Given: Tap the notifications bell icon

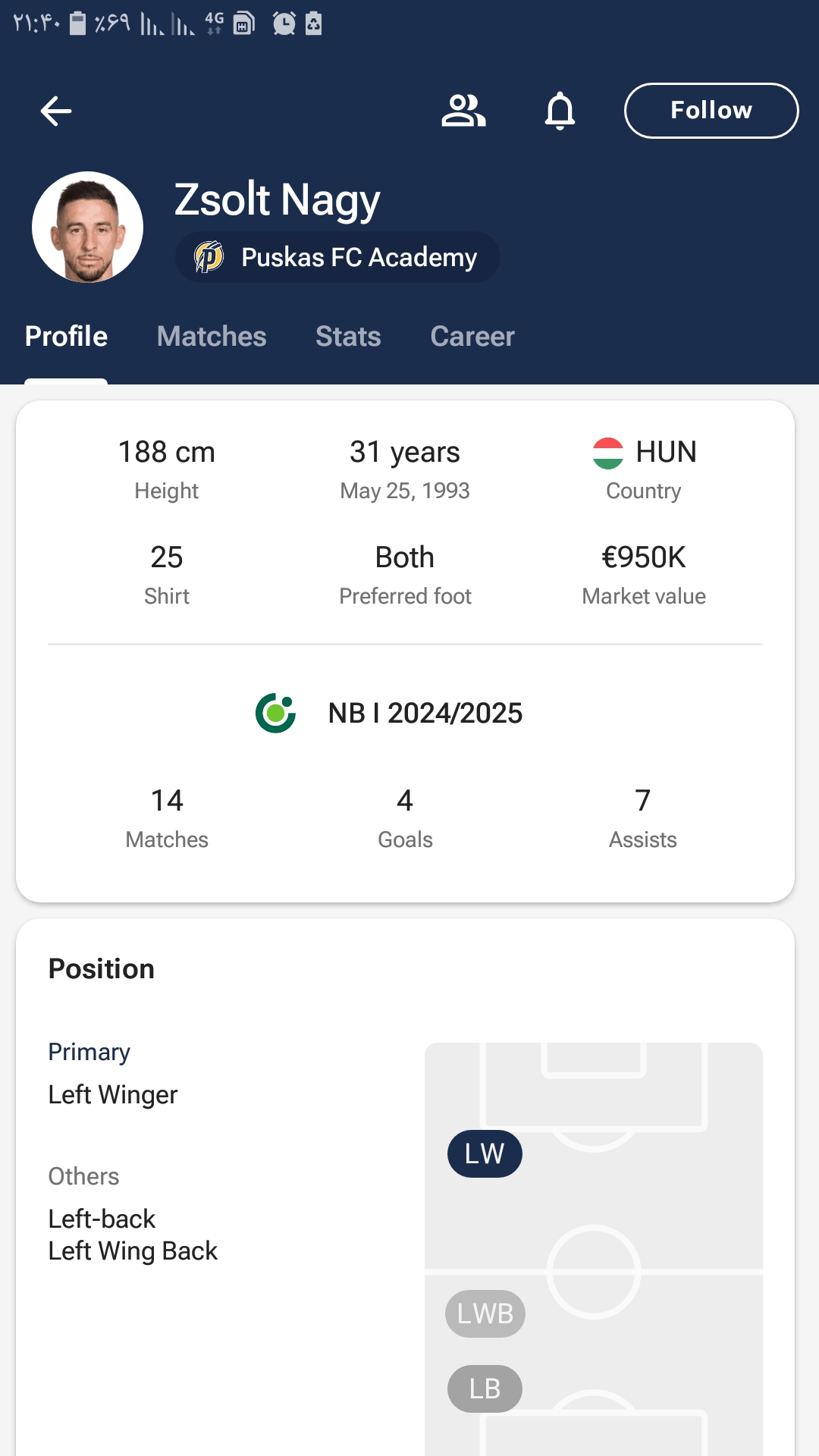Looking at the screenshot, I should (560, 111).
